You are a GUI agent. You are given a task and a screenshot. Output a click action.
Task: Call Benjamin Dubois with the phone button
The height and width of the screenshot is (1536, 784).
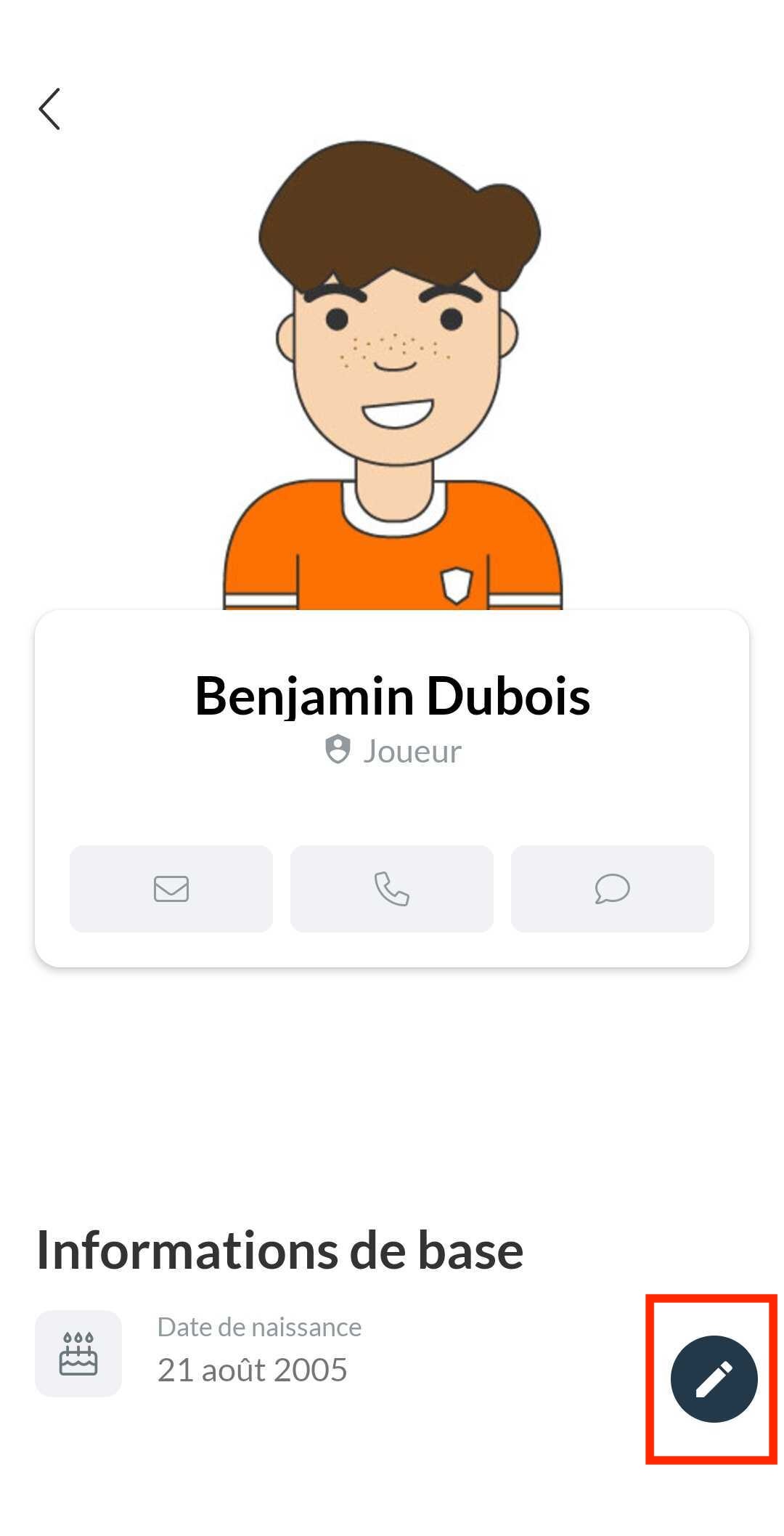pyautogui.click(x=392, y=888)
